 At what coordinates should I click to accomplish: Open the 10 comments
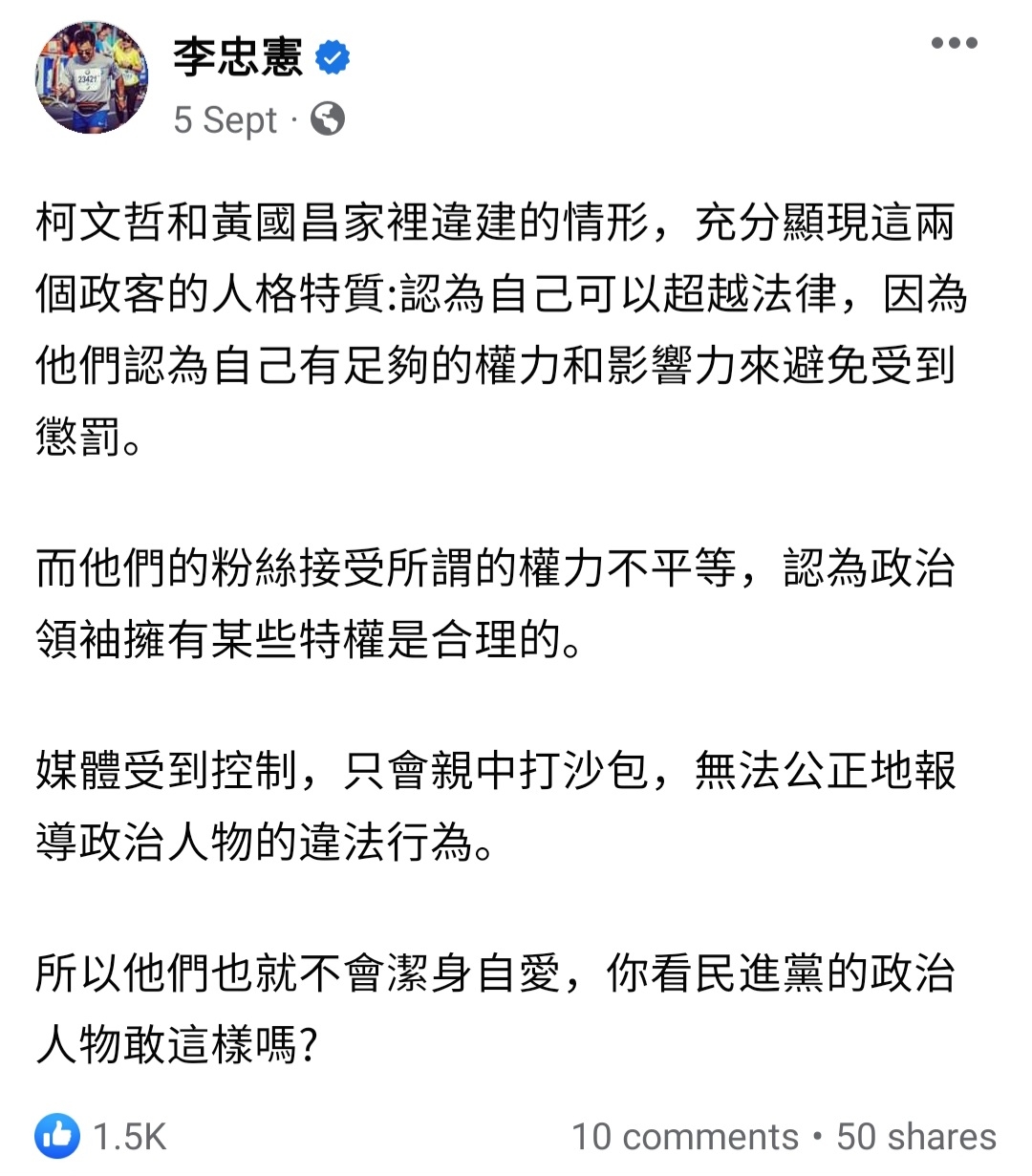tap(684, 1137)
